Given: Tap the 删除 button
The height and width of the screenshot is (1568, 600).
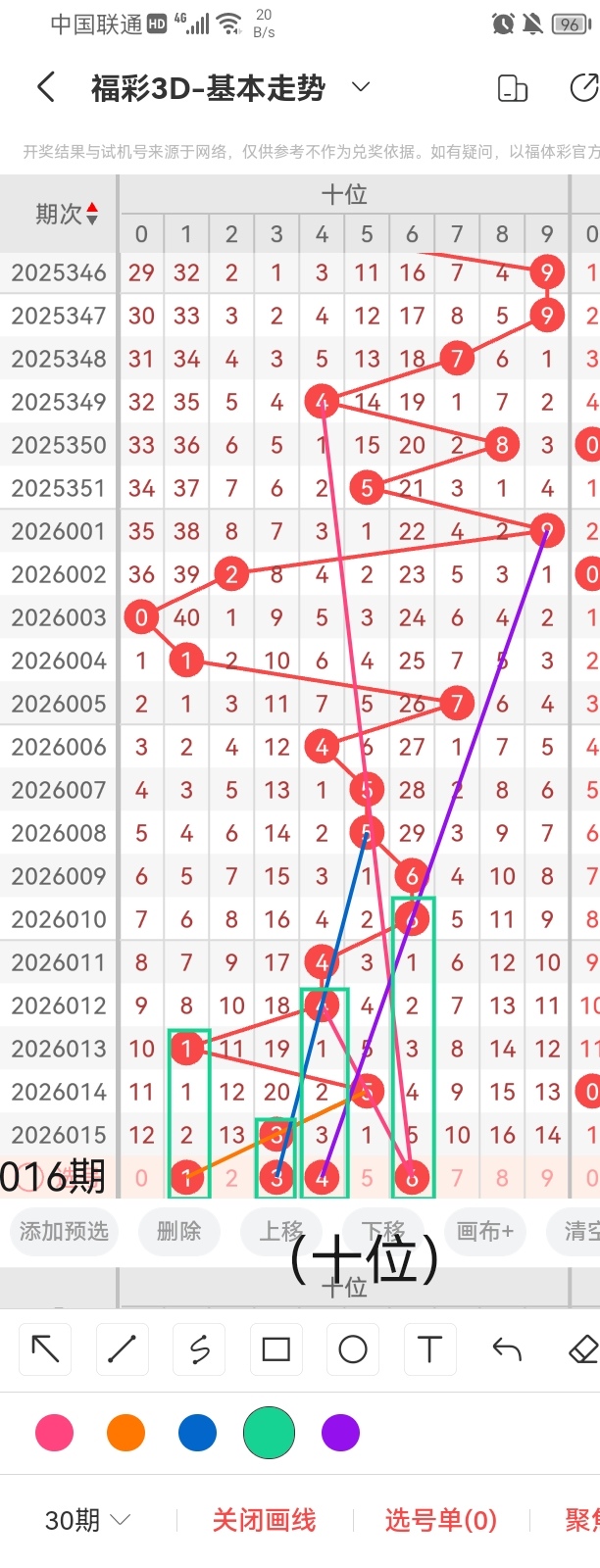Looking at the screenshot, I should tap(178, 1230).
